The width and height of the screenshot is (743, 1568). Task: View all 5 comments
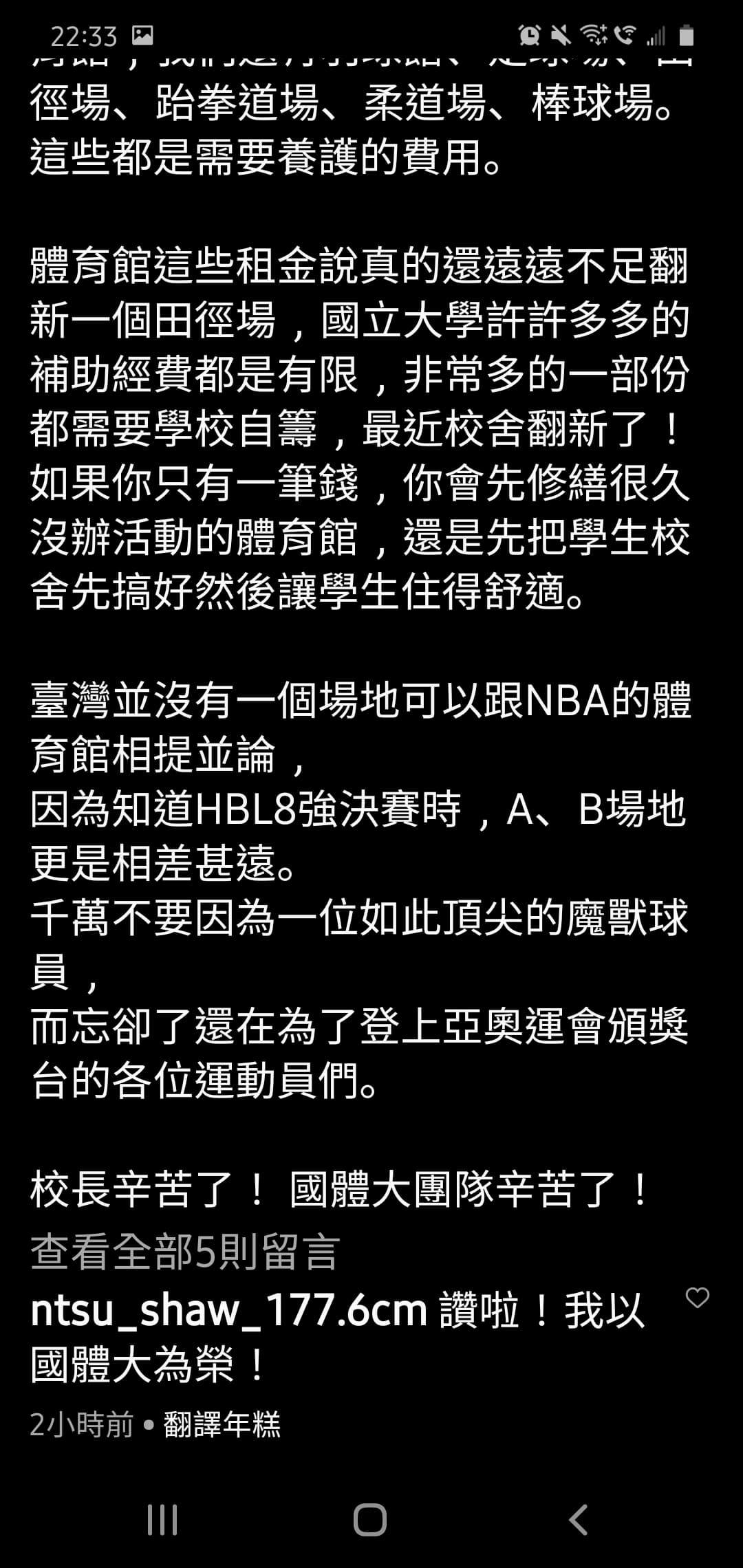(186, 1252)
